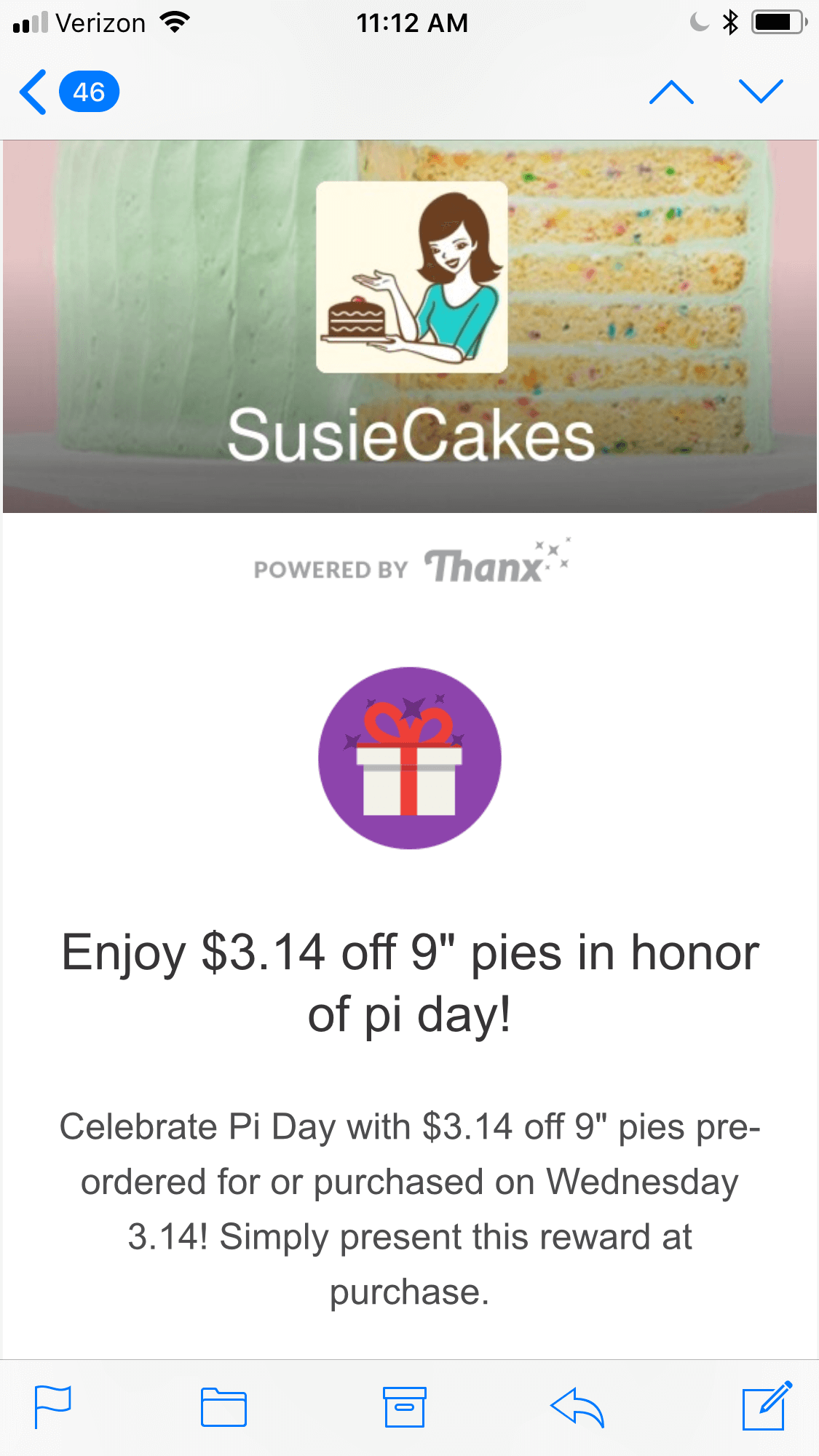819x1456 pixels.
Task: Tap the Bluetooth icon in the status bar
Action: coord(730,22)
